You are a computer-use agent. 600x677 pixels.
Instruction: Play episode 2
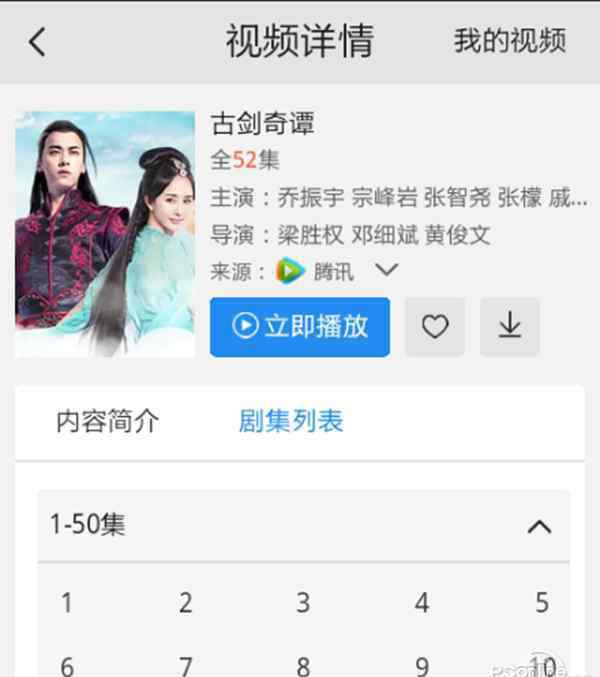point(185,603)
